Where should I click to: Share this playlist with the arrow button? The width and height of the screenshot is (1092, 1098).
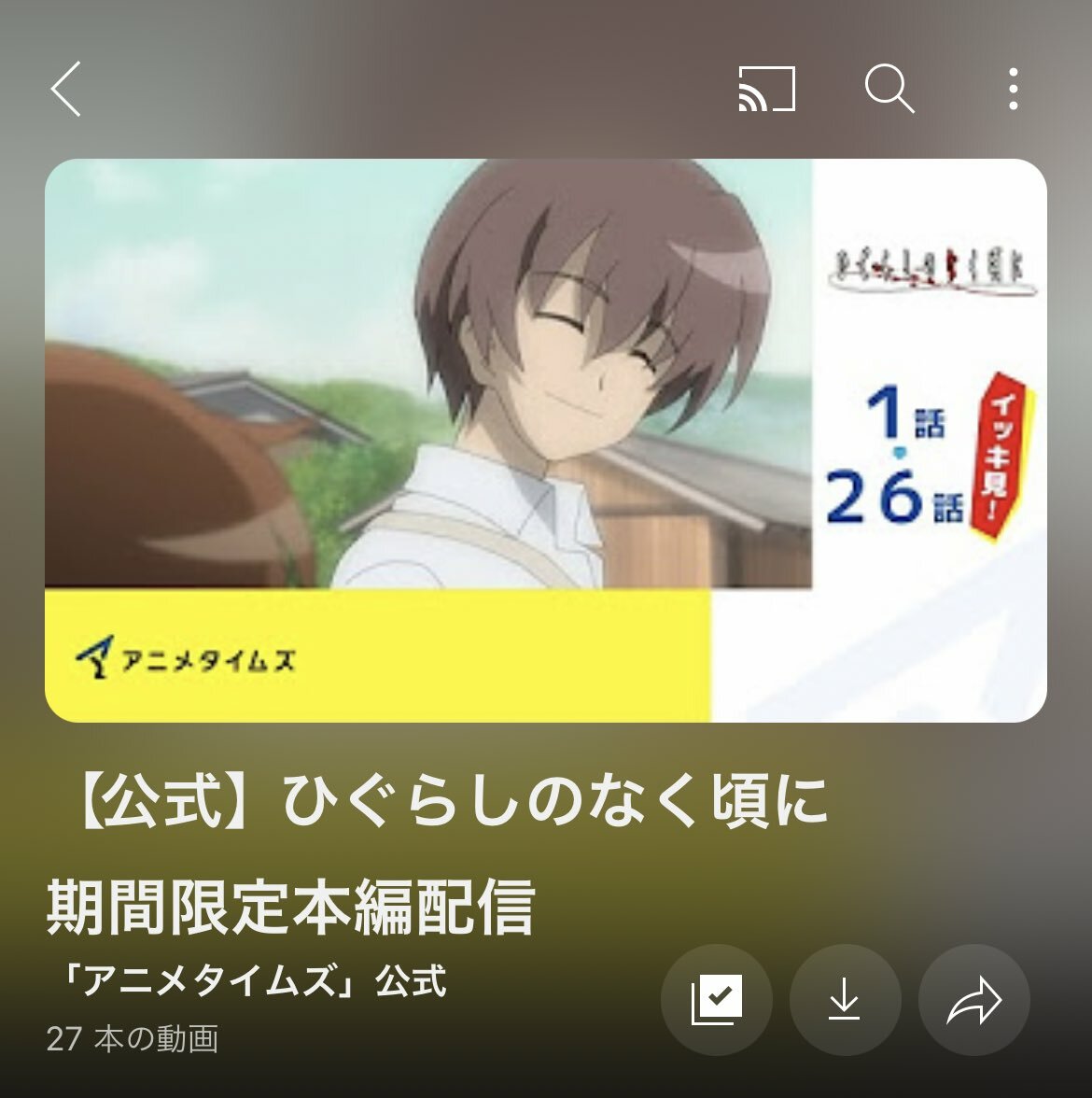(973, 1000)
